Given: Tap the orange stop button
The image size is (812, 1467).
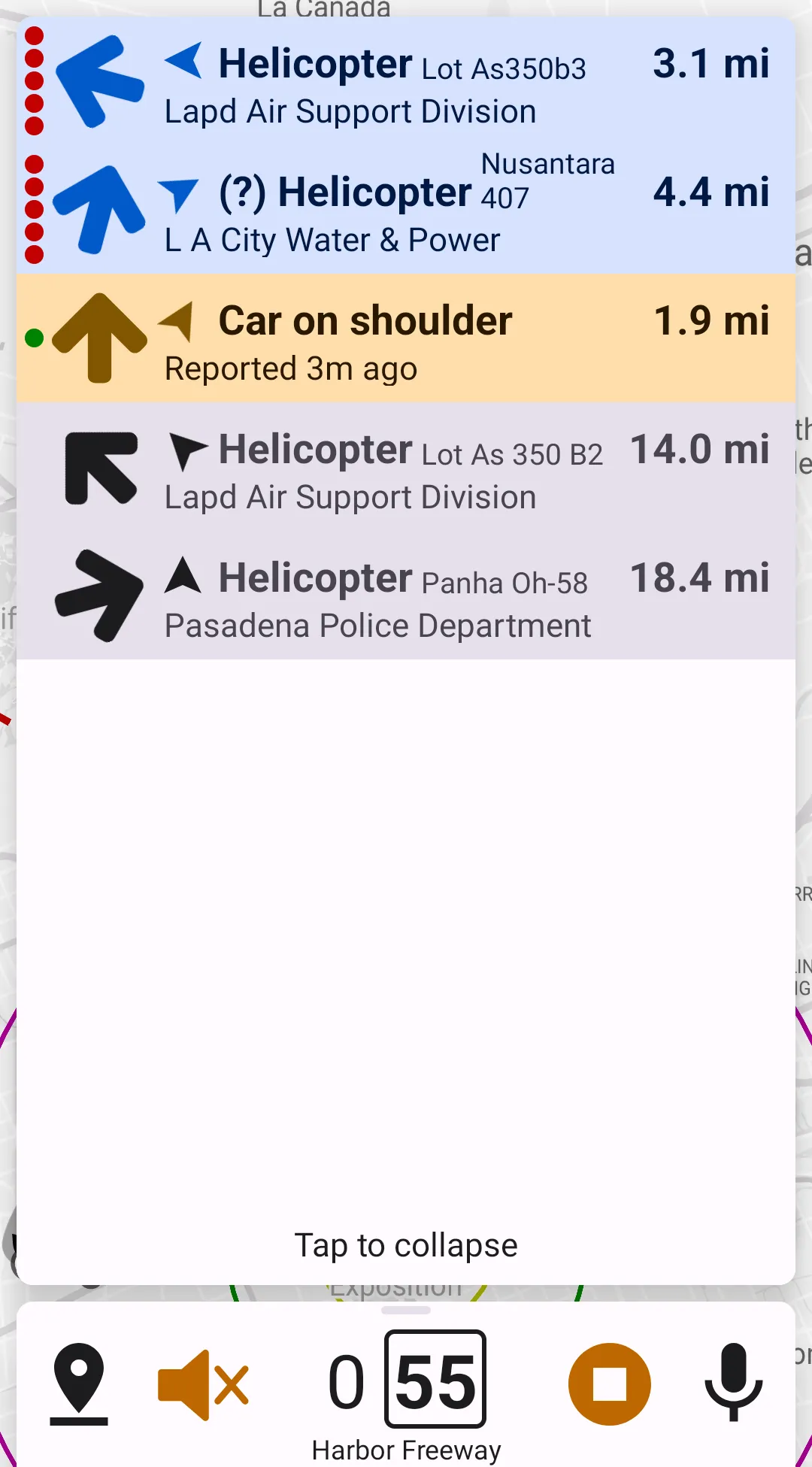Looking at the screenshot, I should tap(609, 1384).
